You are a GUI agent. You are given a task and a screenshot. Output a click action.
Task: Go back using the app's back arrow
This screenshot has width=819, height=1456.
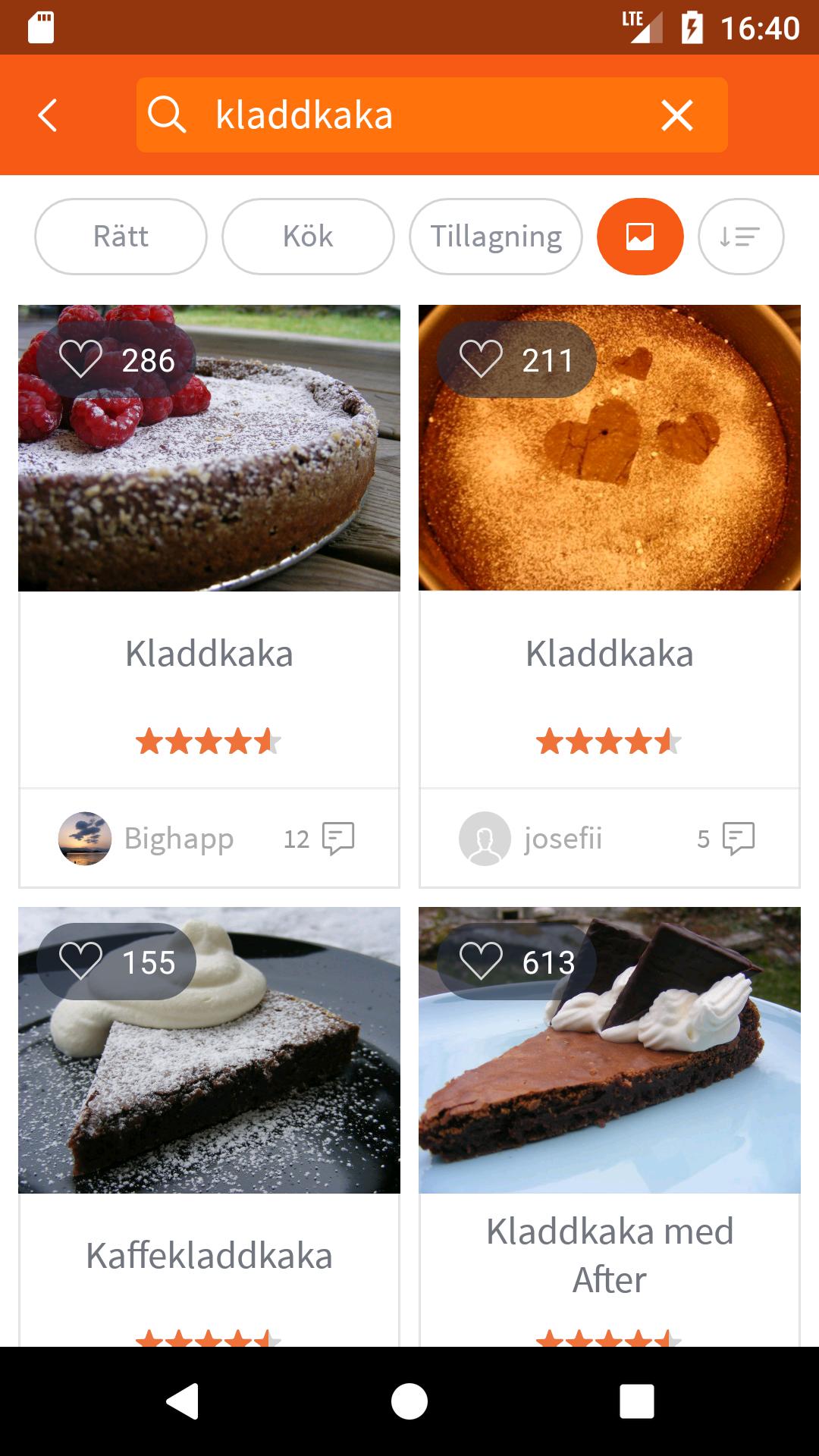pos(48,115)
